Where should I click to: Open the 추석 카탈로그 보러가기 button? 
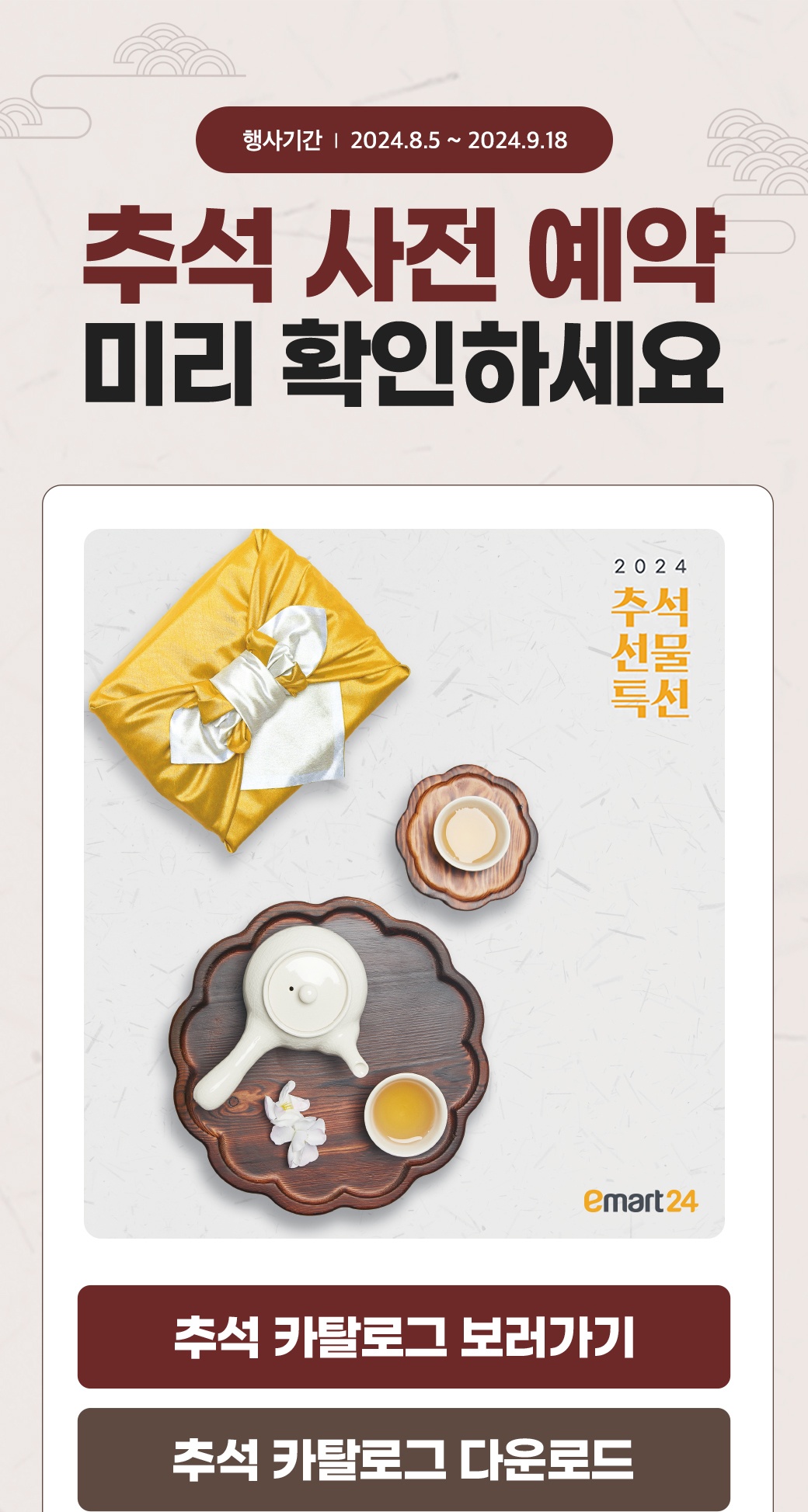pos(404,1336)
